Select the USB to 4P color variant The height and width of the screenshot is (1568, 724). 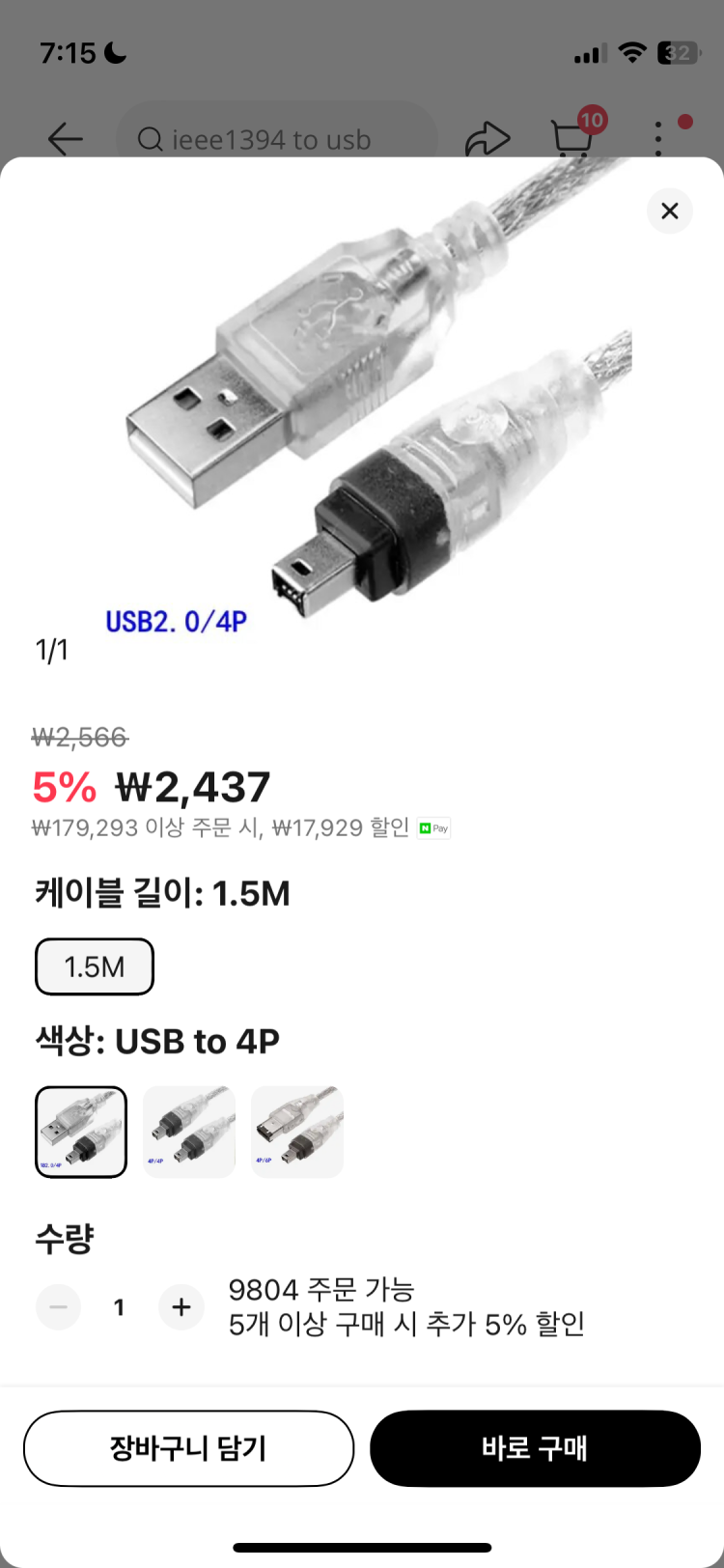click(80, 1131)
